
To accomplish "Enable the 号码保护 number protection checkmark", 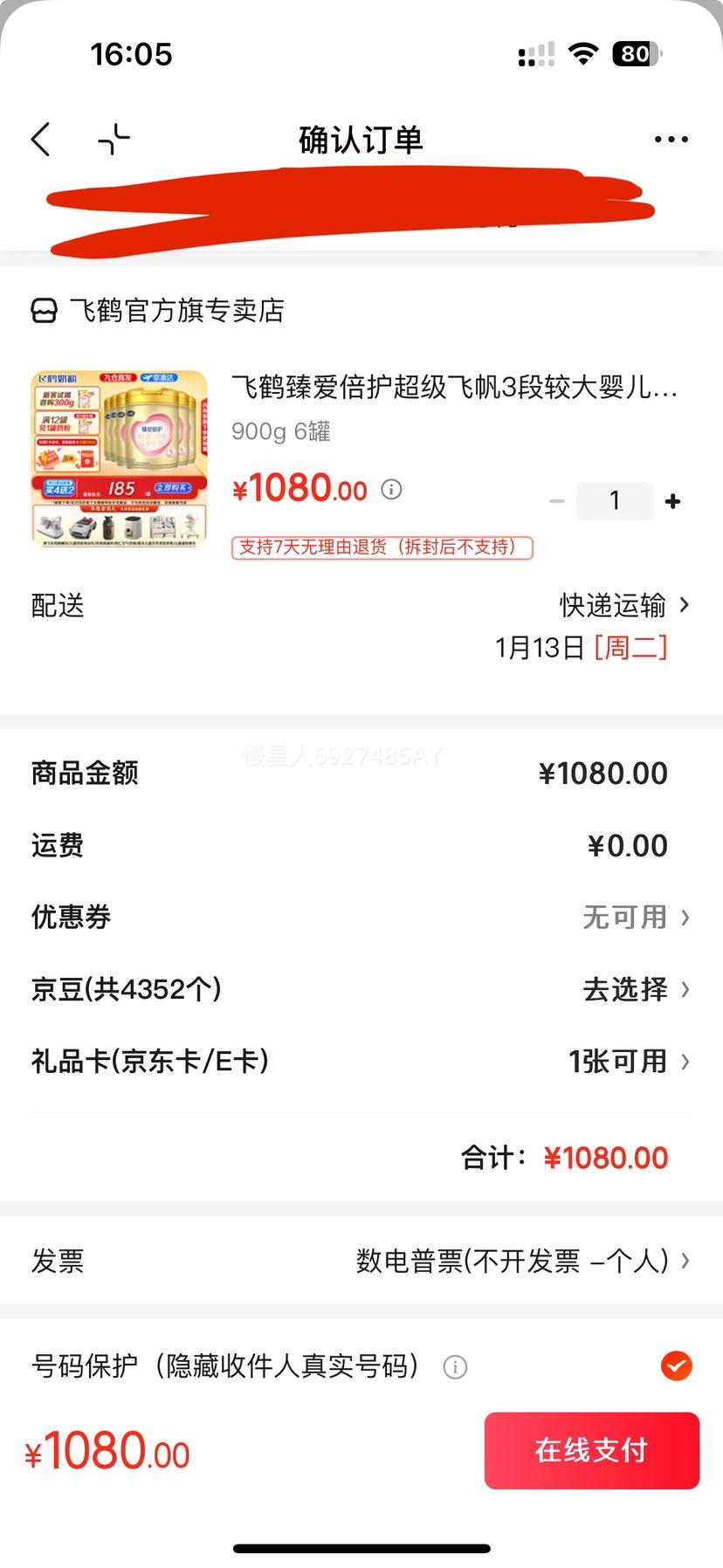I will [675, 1367].
